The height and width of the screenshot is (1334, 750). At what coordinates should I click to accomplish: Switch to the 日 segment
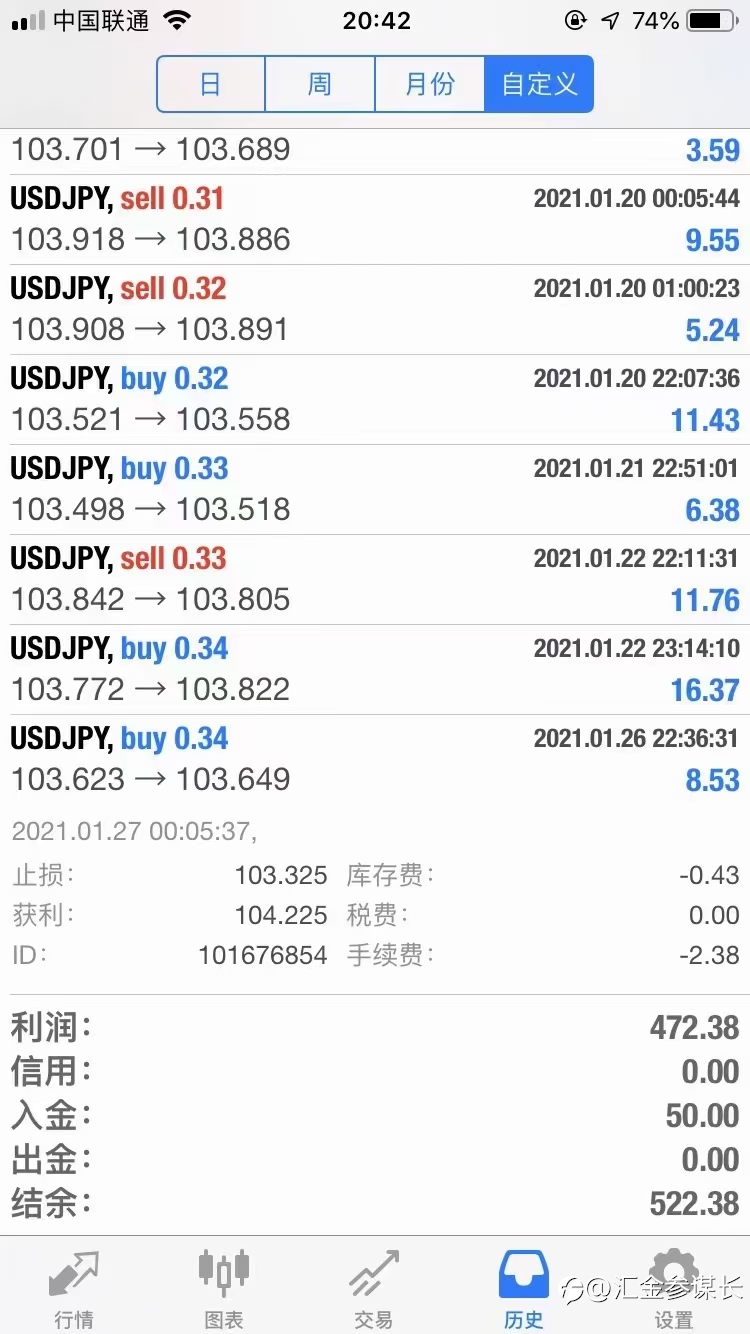tap(211, 84)
